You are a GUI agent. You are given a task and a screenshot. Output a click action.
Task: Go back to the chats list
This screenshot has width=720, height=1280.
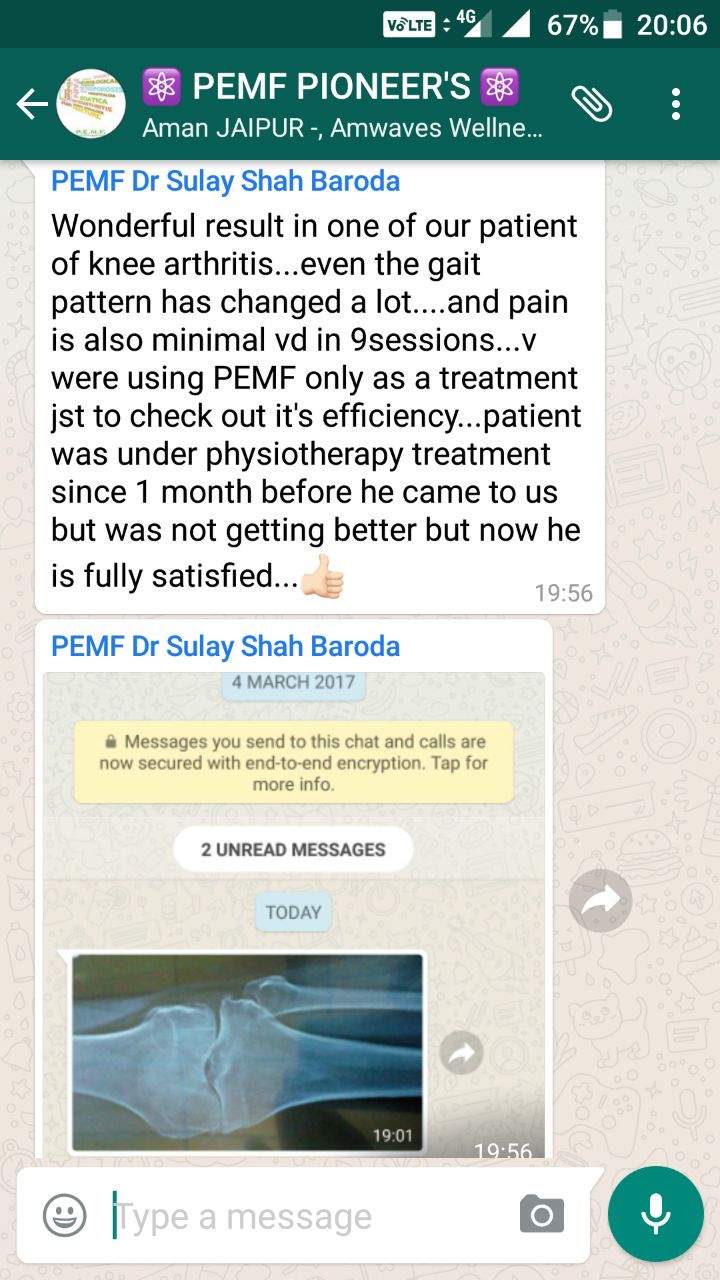coord(31,104)
